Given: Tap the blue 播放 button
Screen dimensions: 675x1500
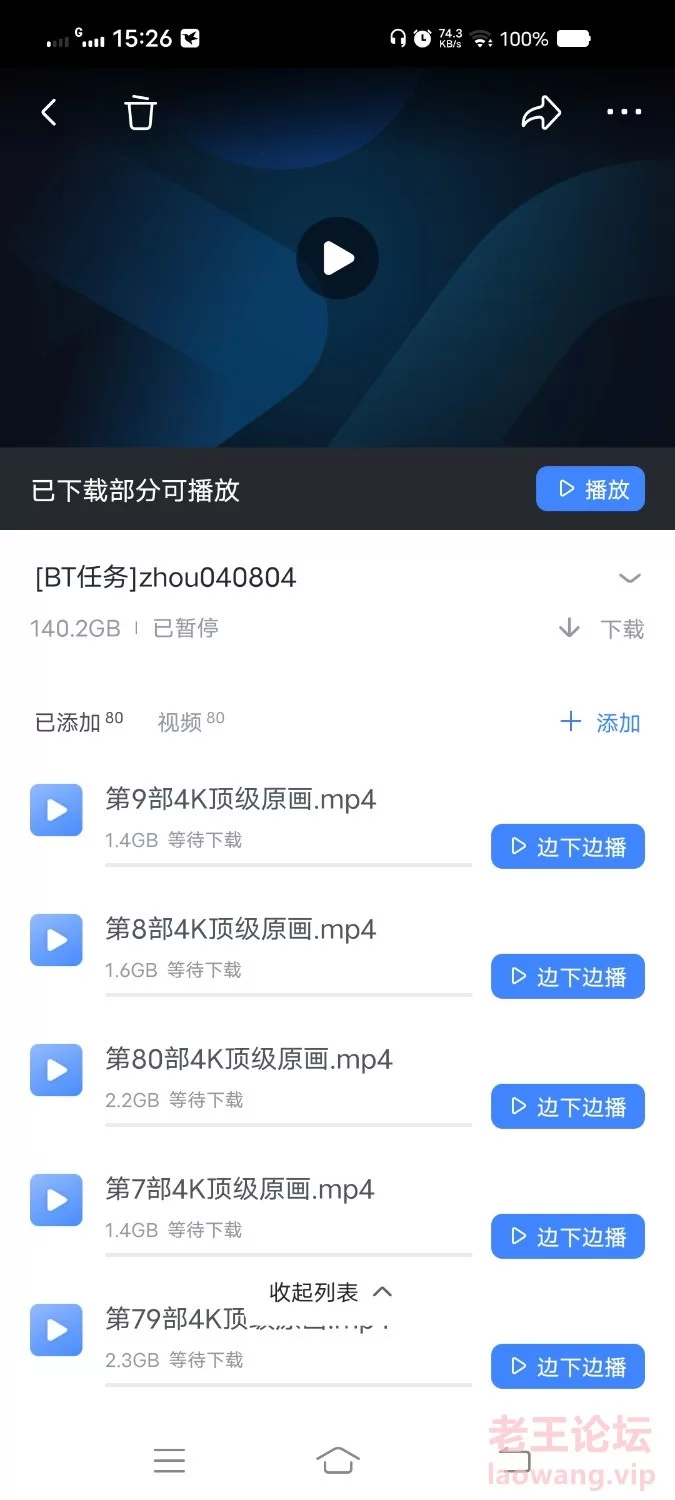Looking at the screenshot, I should [x=590, y=489].
